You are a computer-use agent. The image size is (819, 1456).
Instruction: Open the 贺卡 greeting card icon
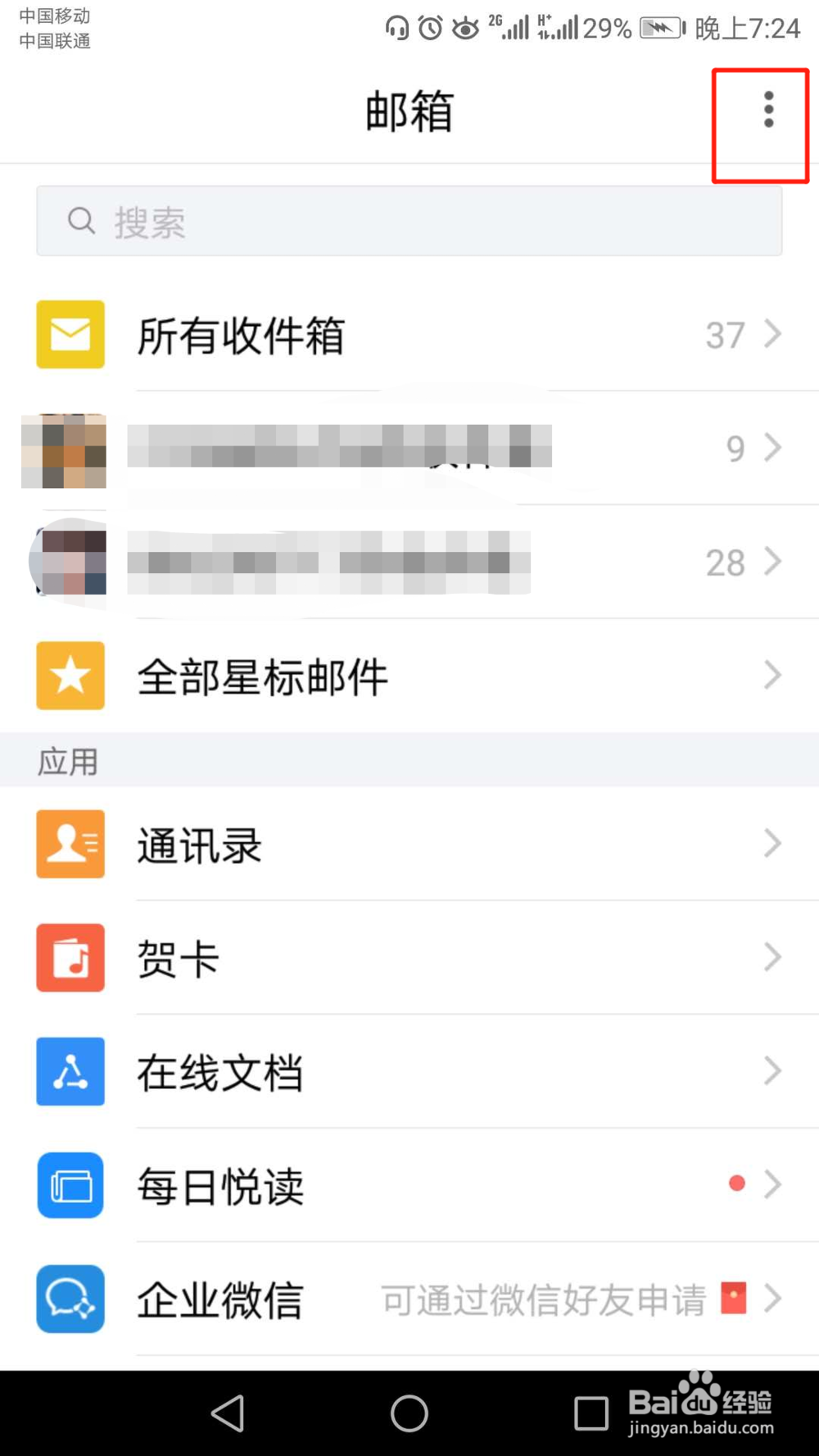(x=70, y=958)
